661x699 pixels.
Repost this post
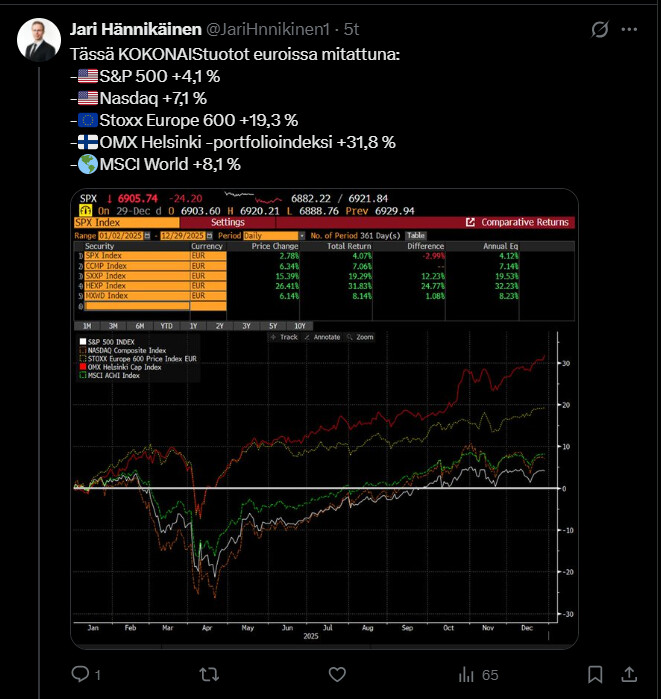tap(209, 675)
